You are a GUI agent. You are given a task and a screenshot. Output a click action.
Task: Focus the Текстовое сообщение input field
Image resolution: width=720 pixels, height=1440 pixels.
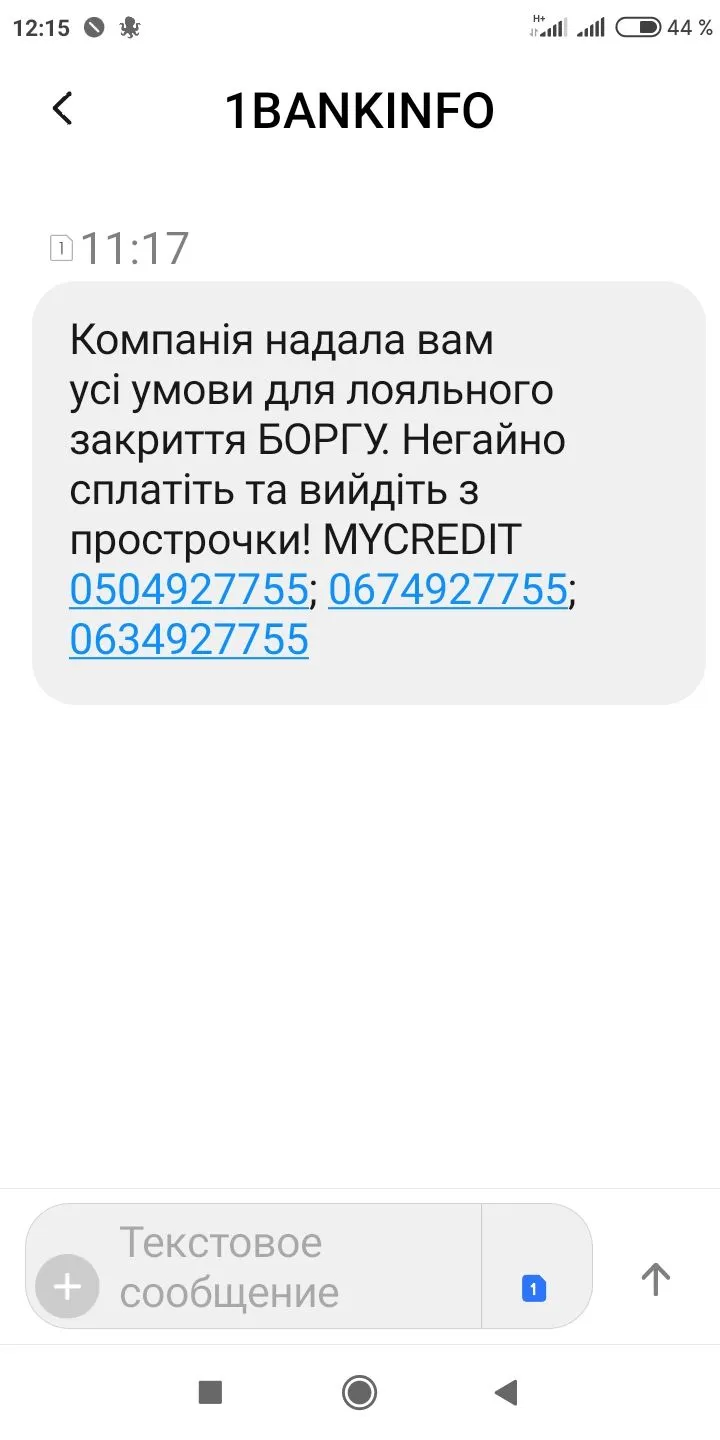[x=290, y=1267]
